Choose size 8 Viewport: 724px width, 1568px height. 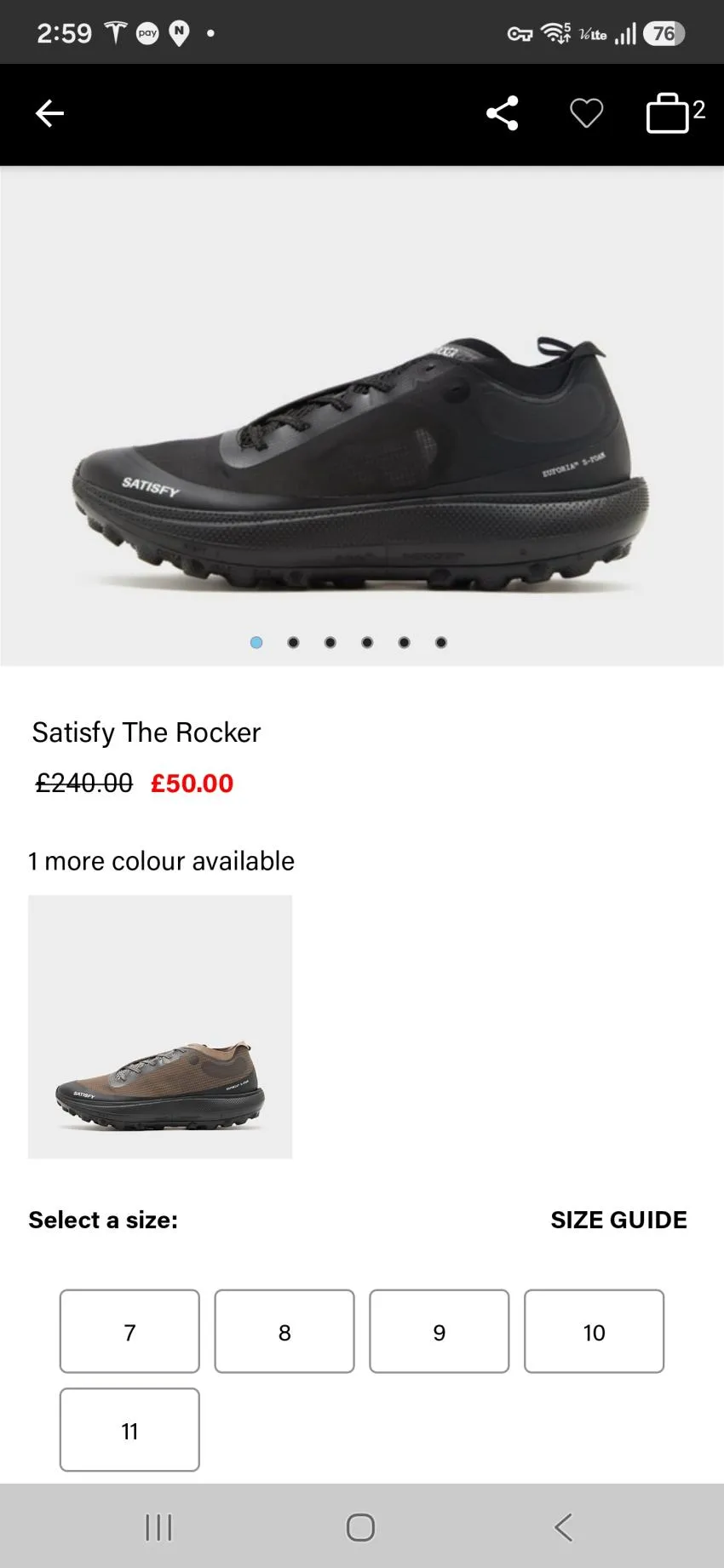tap(284, 1331)
